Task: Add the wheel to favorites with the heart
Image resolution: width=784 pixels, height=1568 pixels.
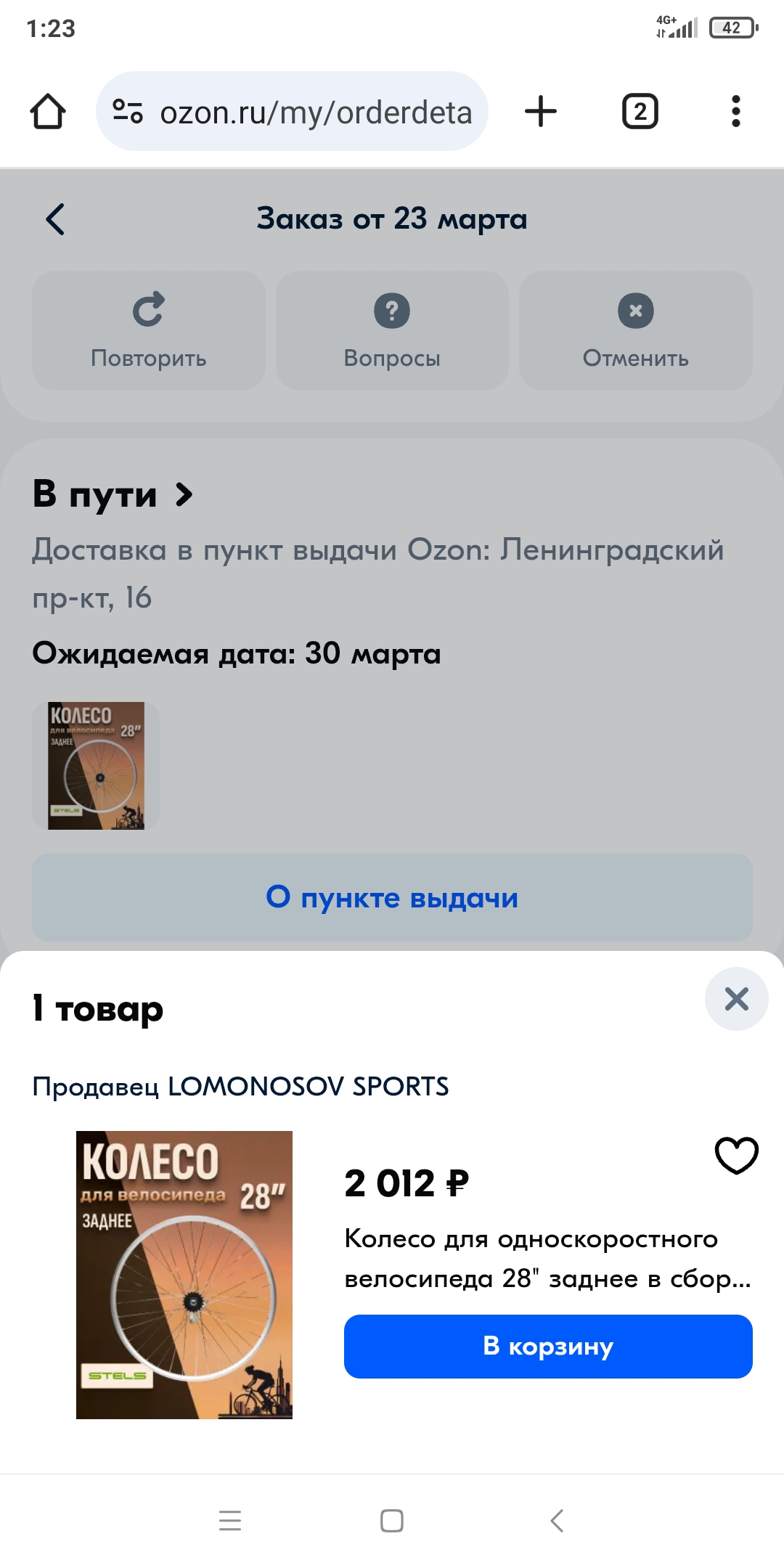Action: tap(736, 1155)
